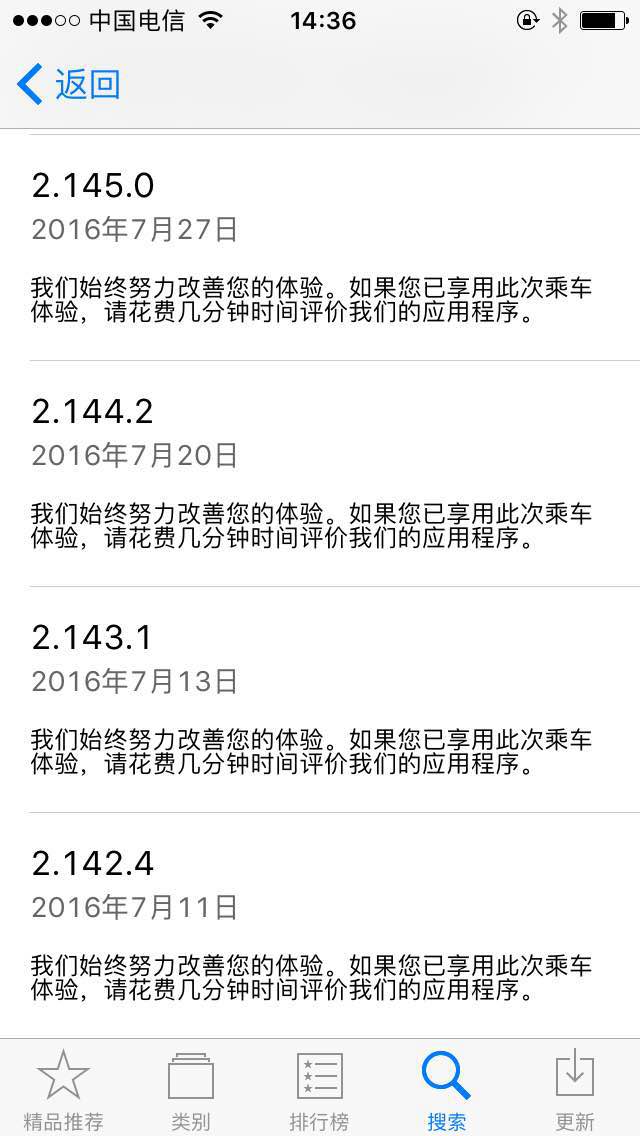Screen dimensions: 640x1136
Task: Open the 类别 tab
Action: point(191,1089)
